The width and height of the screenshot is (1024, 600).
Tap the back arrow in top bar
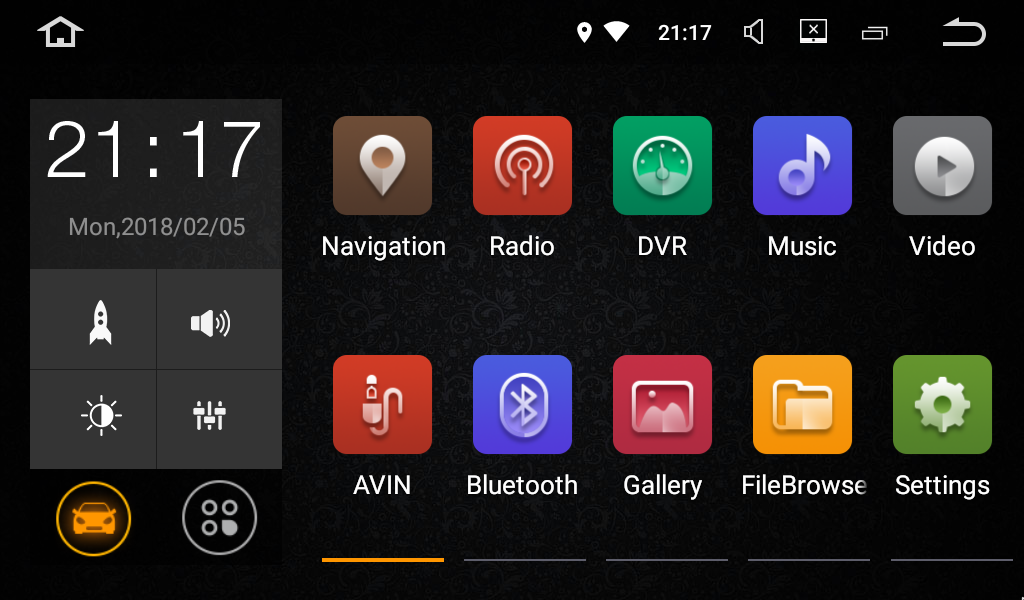click(x=964, y=33)
